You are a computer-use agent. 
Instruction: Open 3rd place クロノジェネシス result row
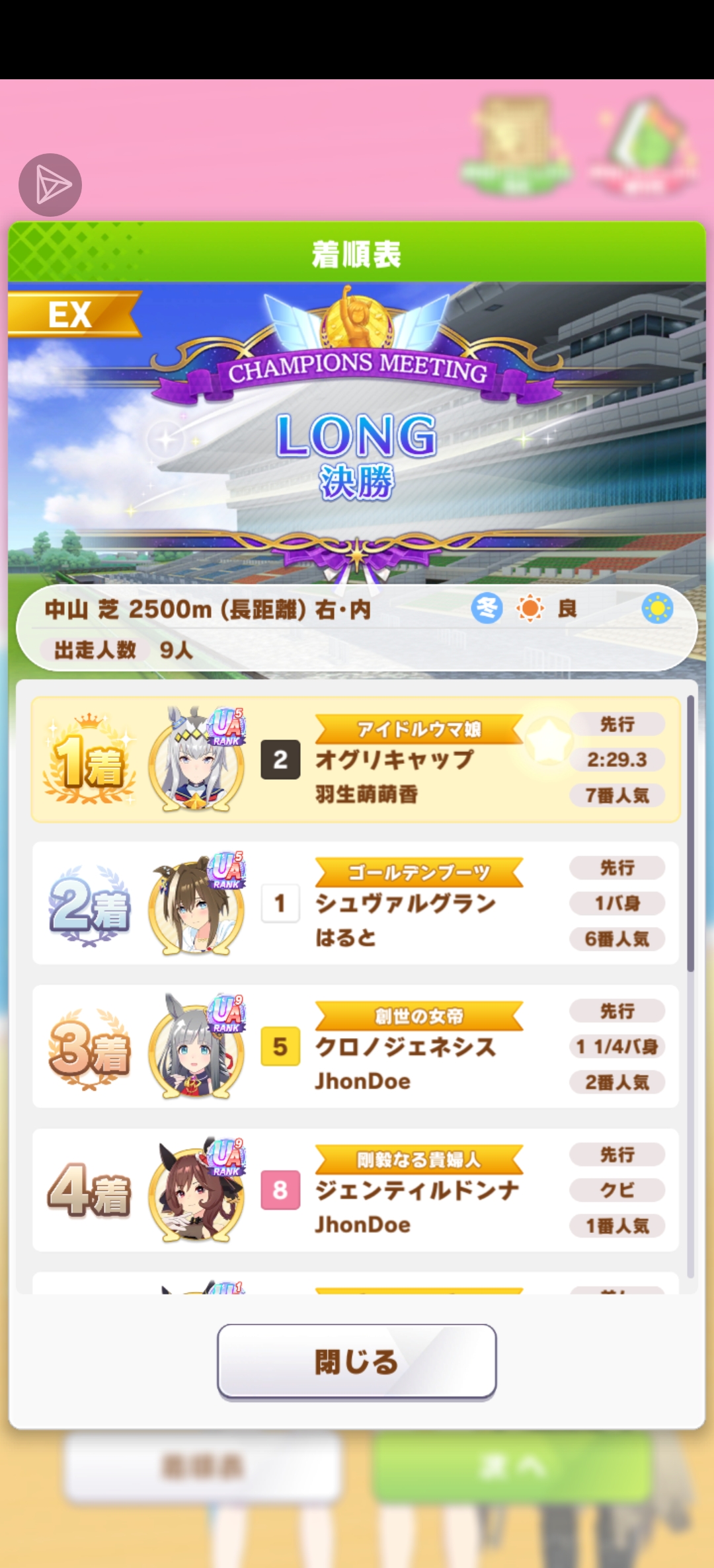(x=356, y=1047)
